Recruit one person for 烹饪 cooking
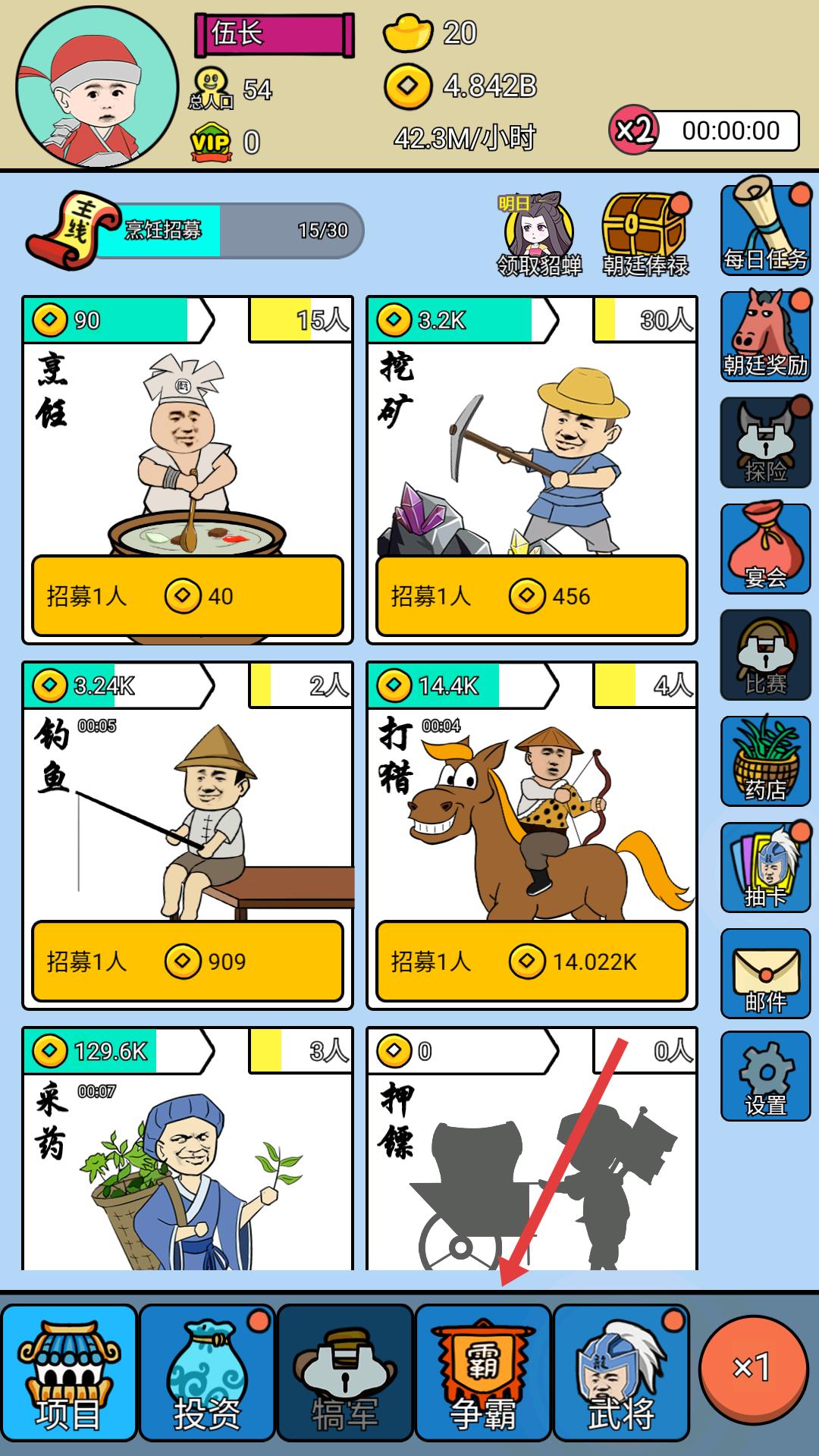 (187, 596)
